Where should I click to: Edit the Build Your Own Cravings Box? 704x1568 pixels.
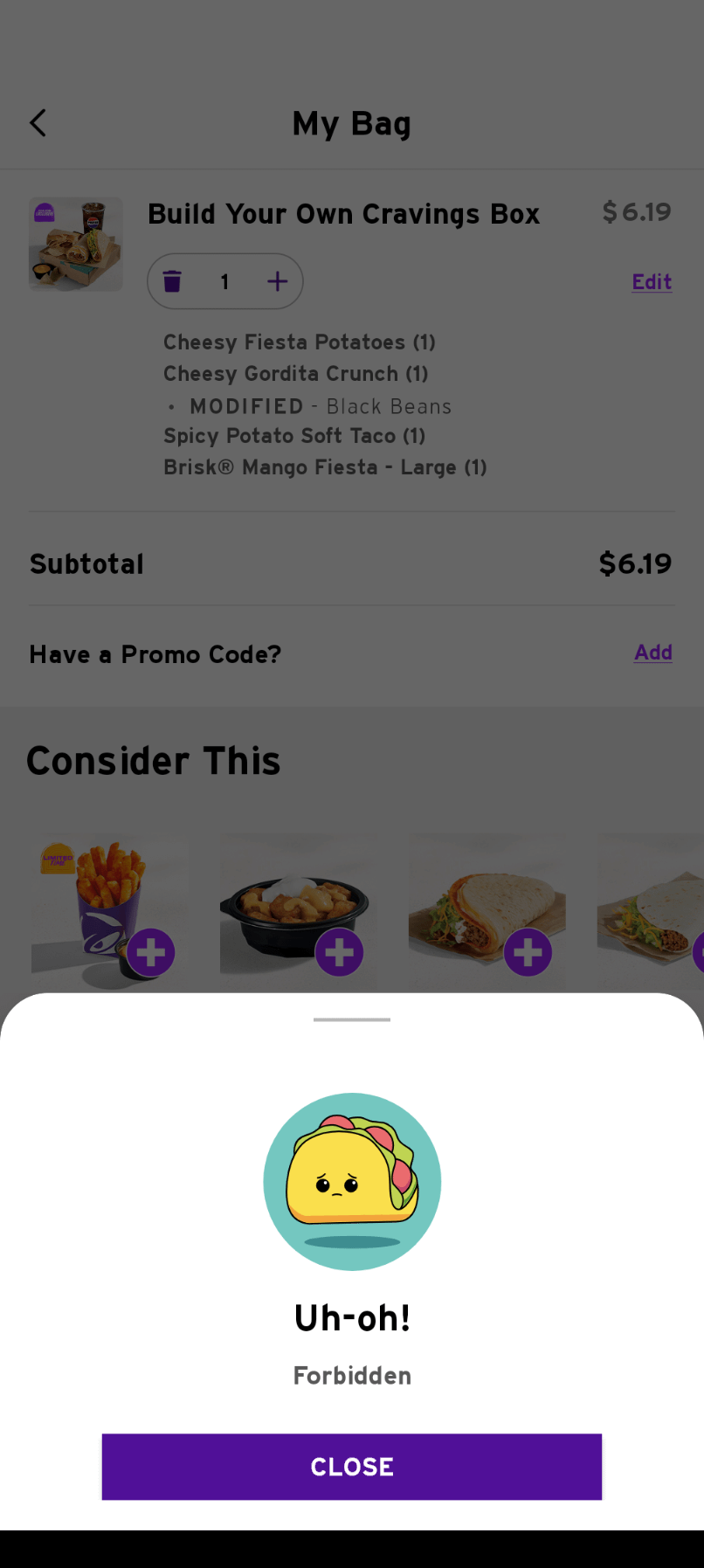tap(652, 282)
